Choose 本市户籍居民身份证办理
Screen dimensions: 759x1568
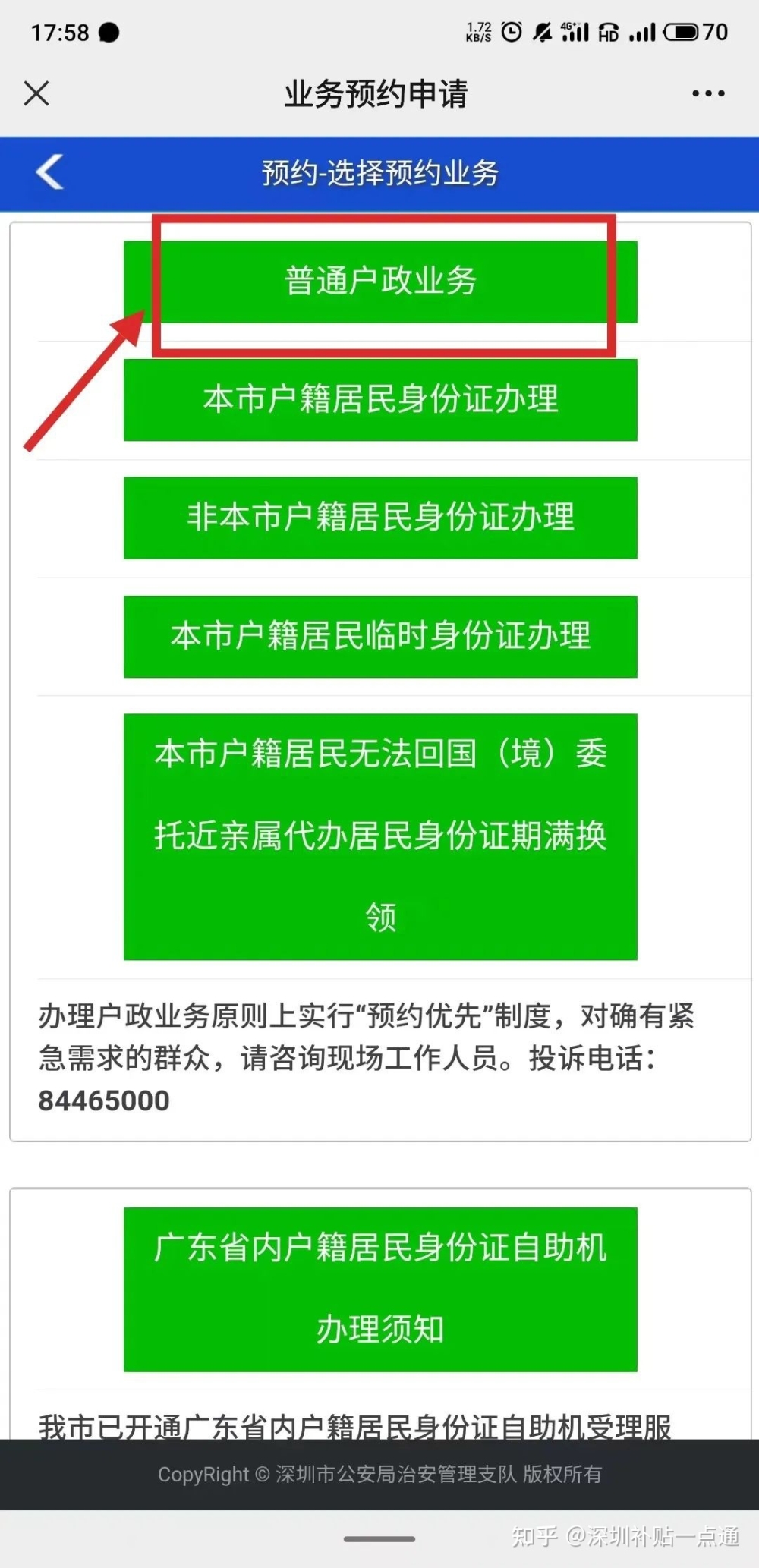click(x=380, y=399)
